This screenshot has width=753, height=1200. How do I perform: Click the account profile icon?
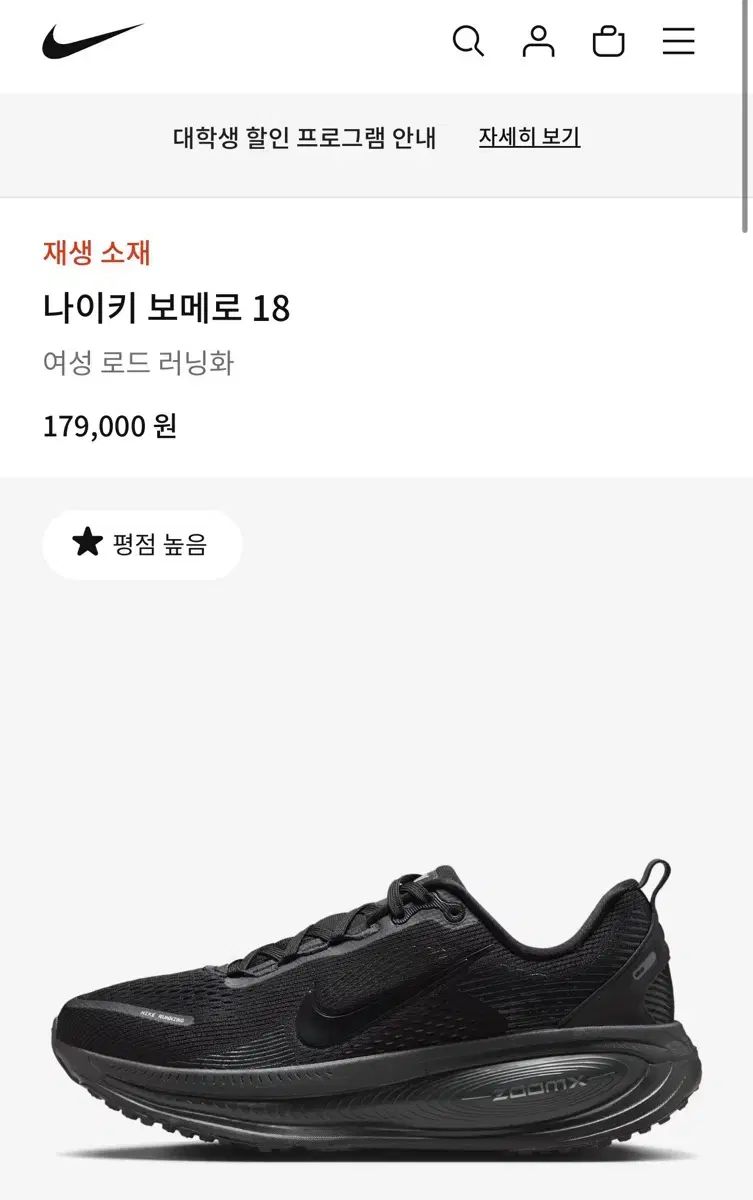pyautogui.click(x=539, y=43)
